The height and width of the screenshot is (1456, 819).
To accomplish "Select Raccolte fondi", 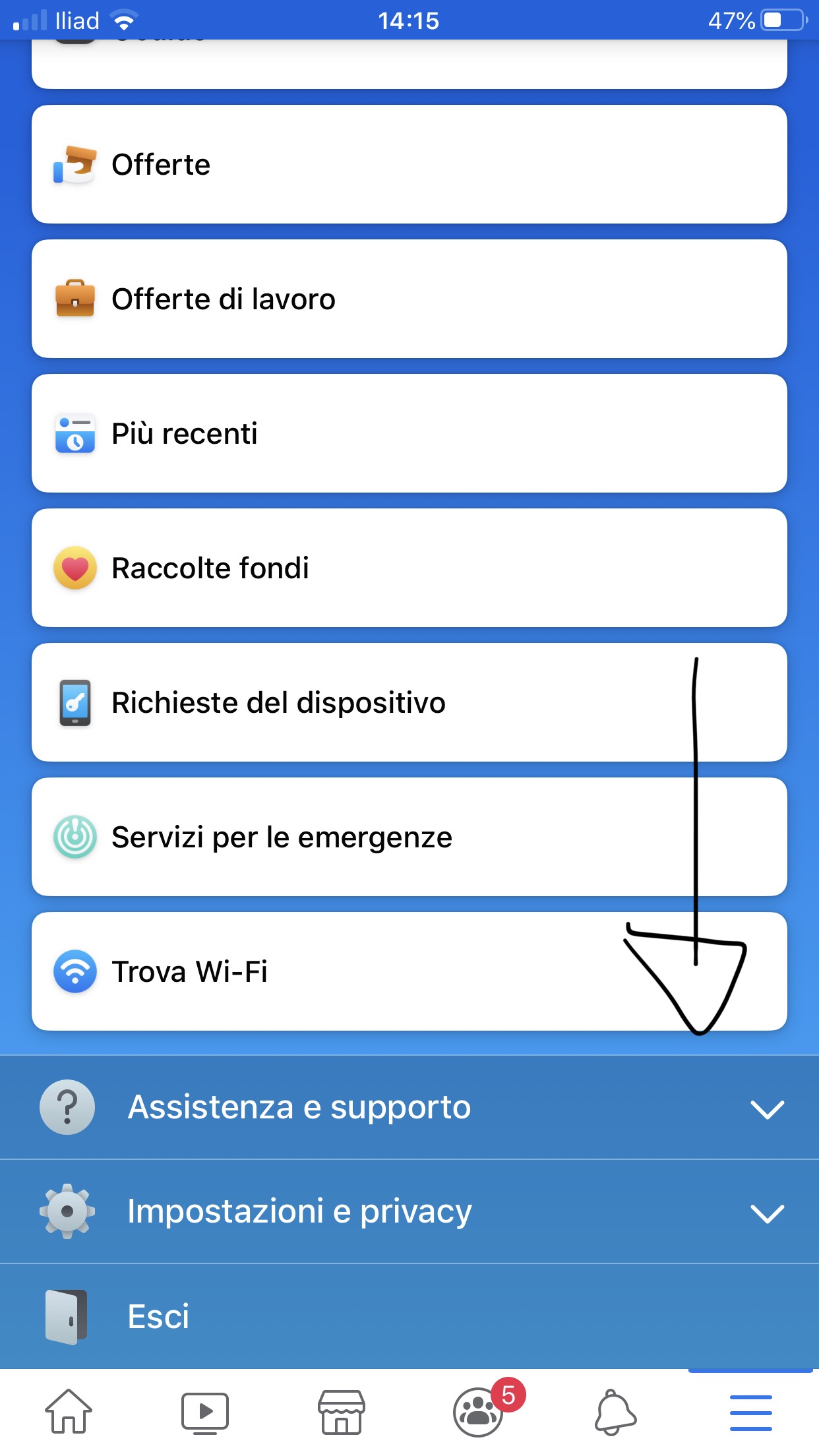I will [x=409, y=568].
